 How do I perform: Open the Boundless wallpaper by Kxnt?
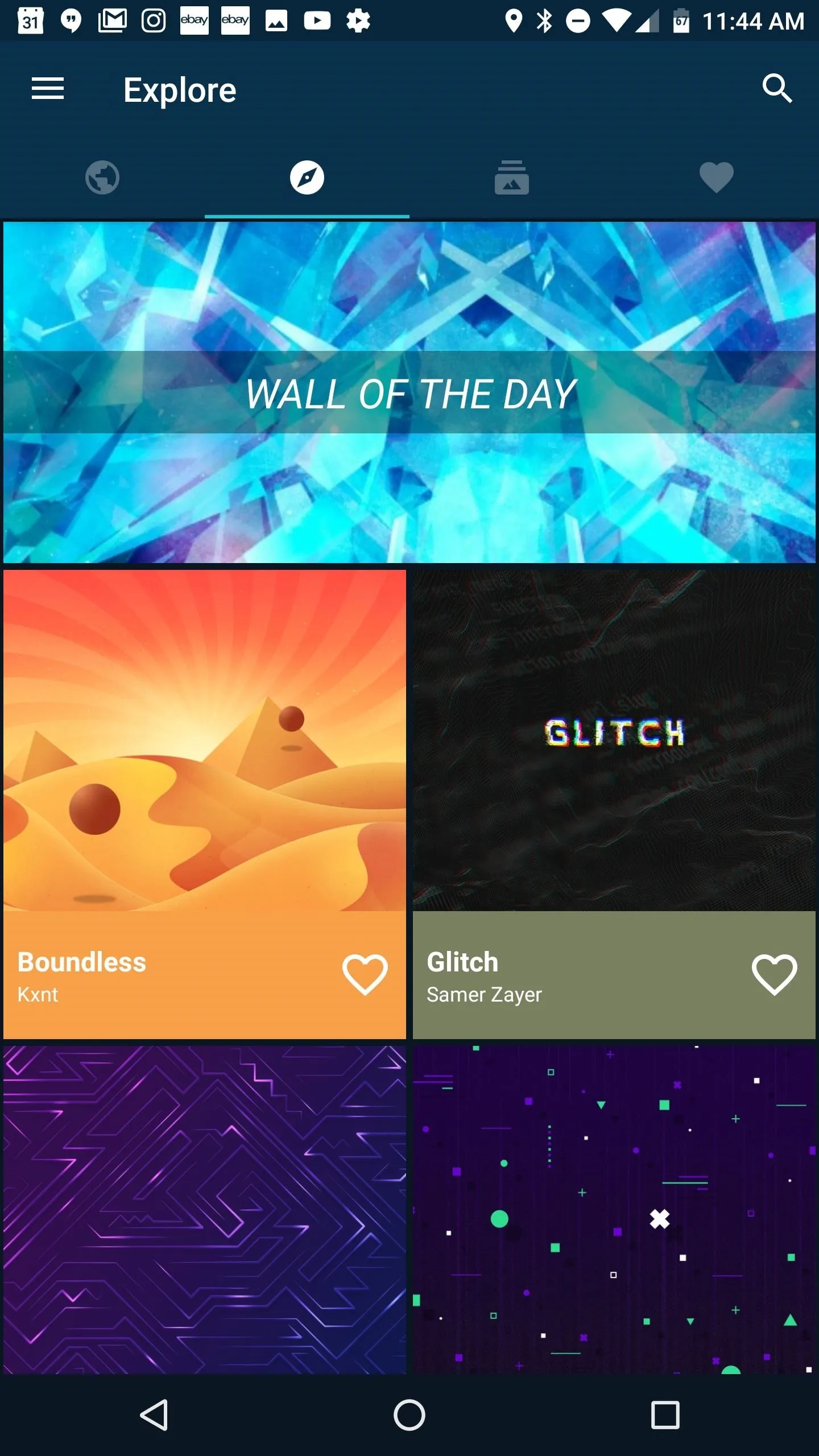point(205,804)
